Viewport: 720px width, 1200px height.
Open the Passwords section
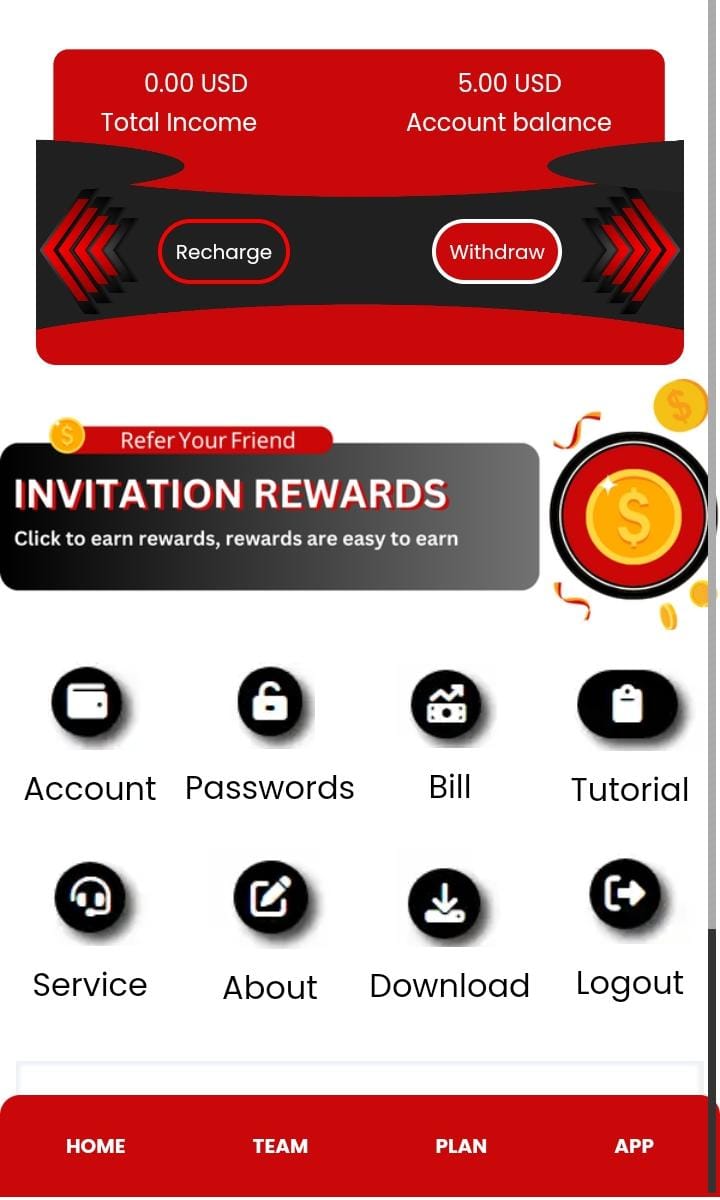click(270, 702)
